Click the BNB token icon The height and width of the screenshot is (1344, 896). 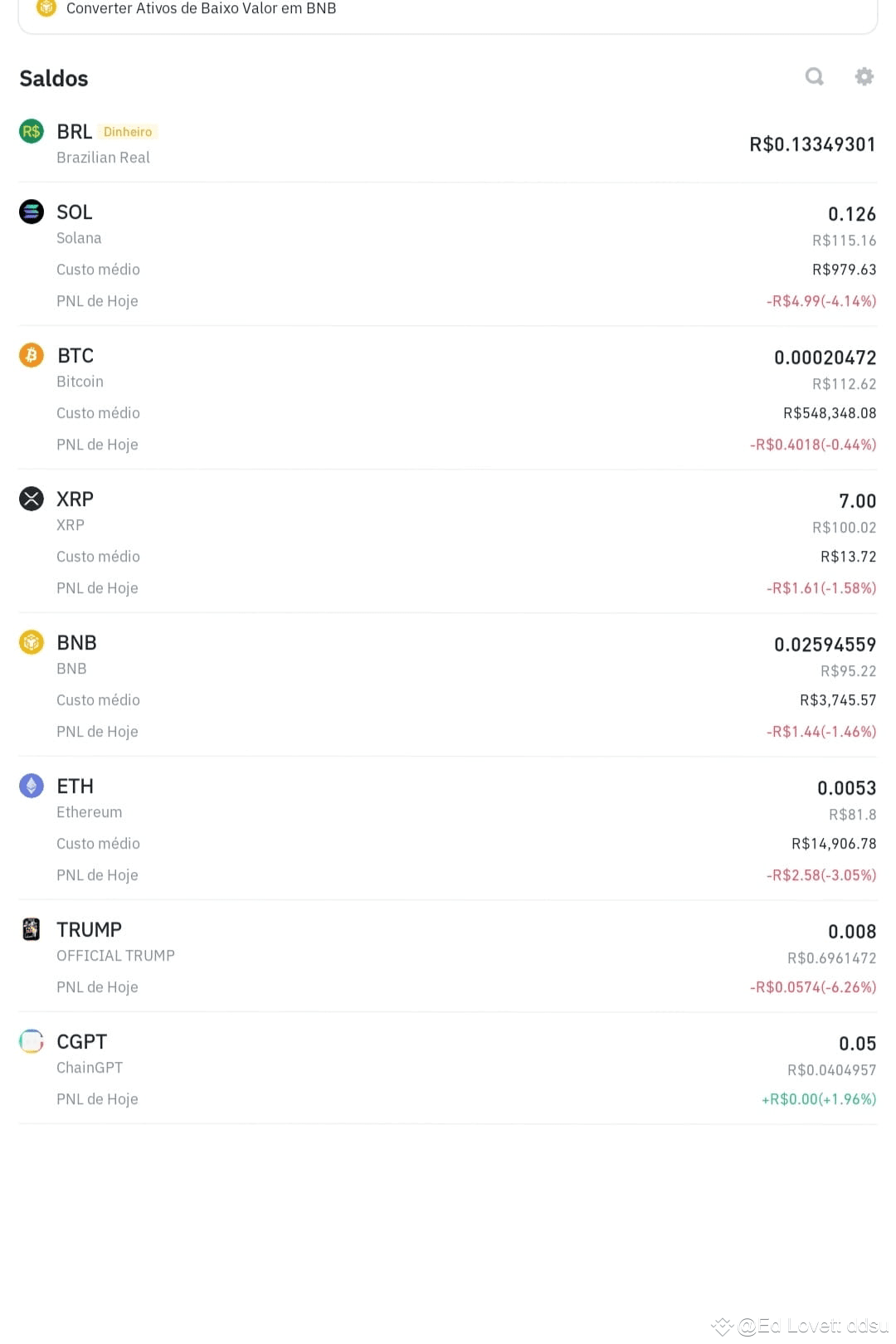(31, 642)
